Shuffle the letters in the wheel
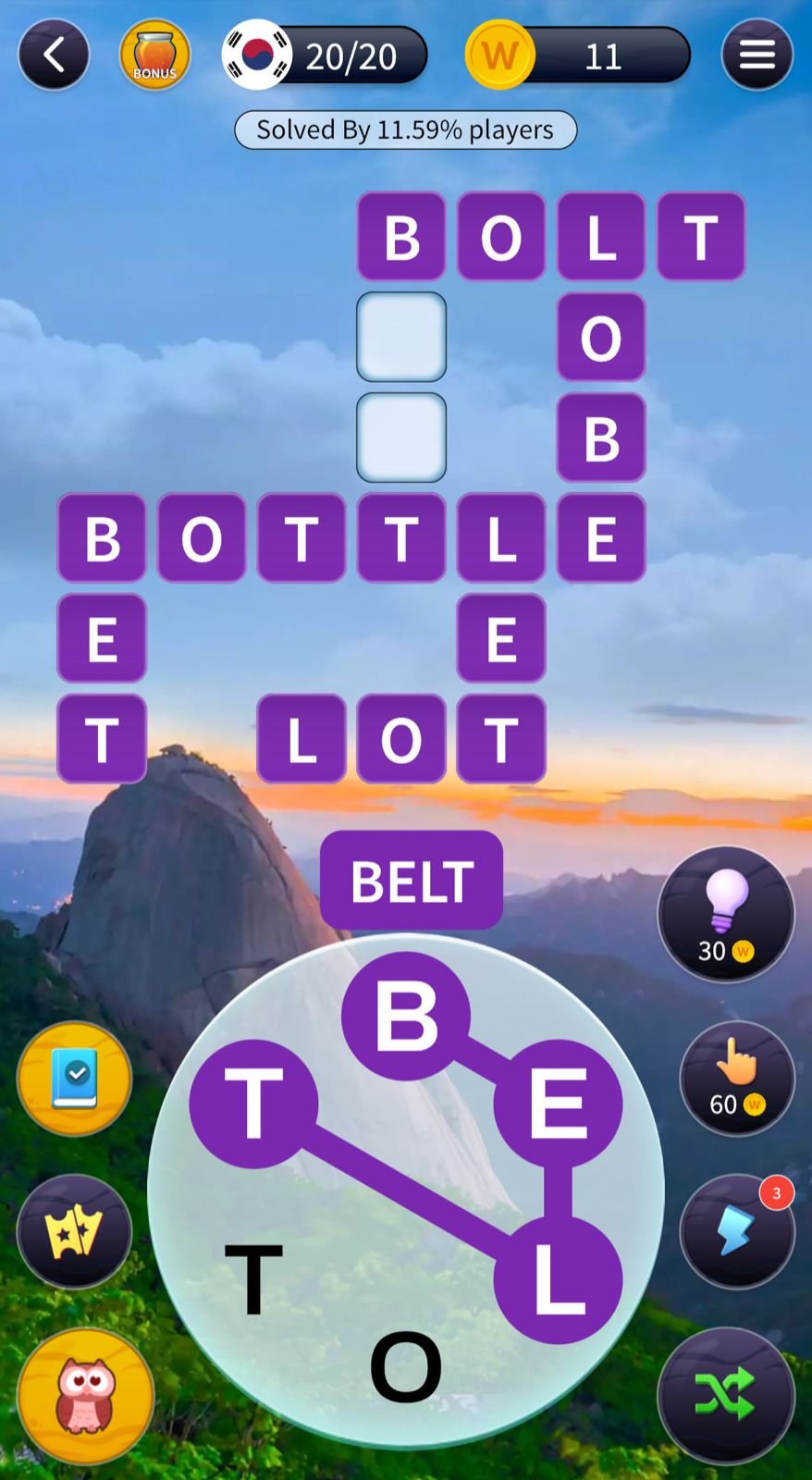Image resolution: width=812 pixels, height=1480 pixels. 726,1395
